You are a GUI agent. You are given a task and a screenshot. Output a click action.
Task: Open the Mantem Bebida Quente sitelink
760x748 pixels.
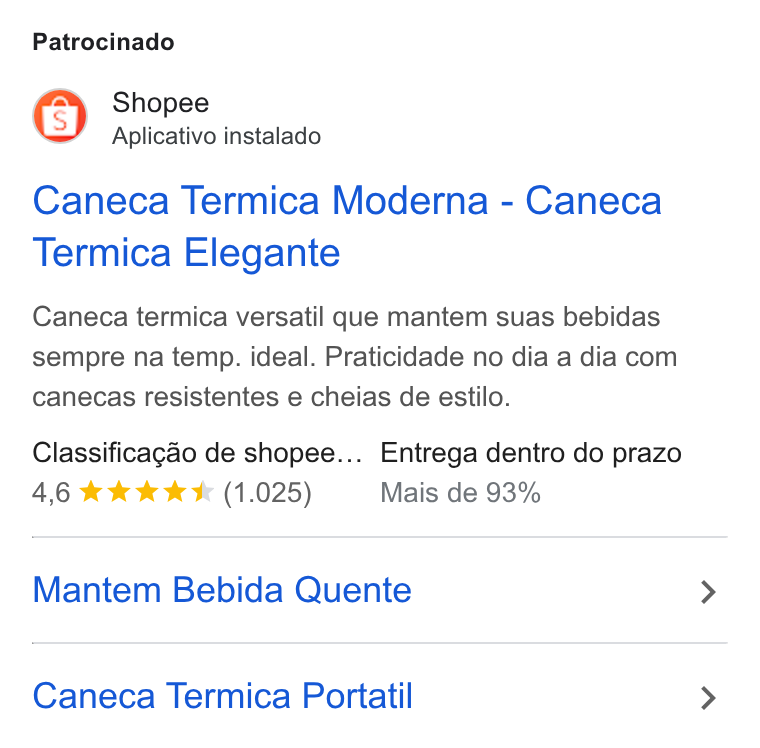tap(380, 590)
